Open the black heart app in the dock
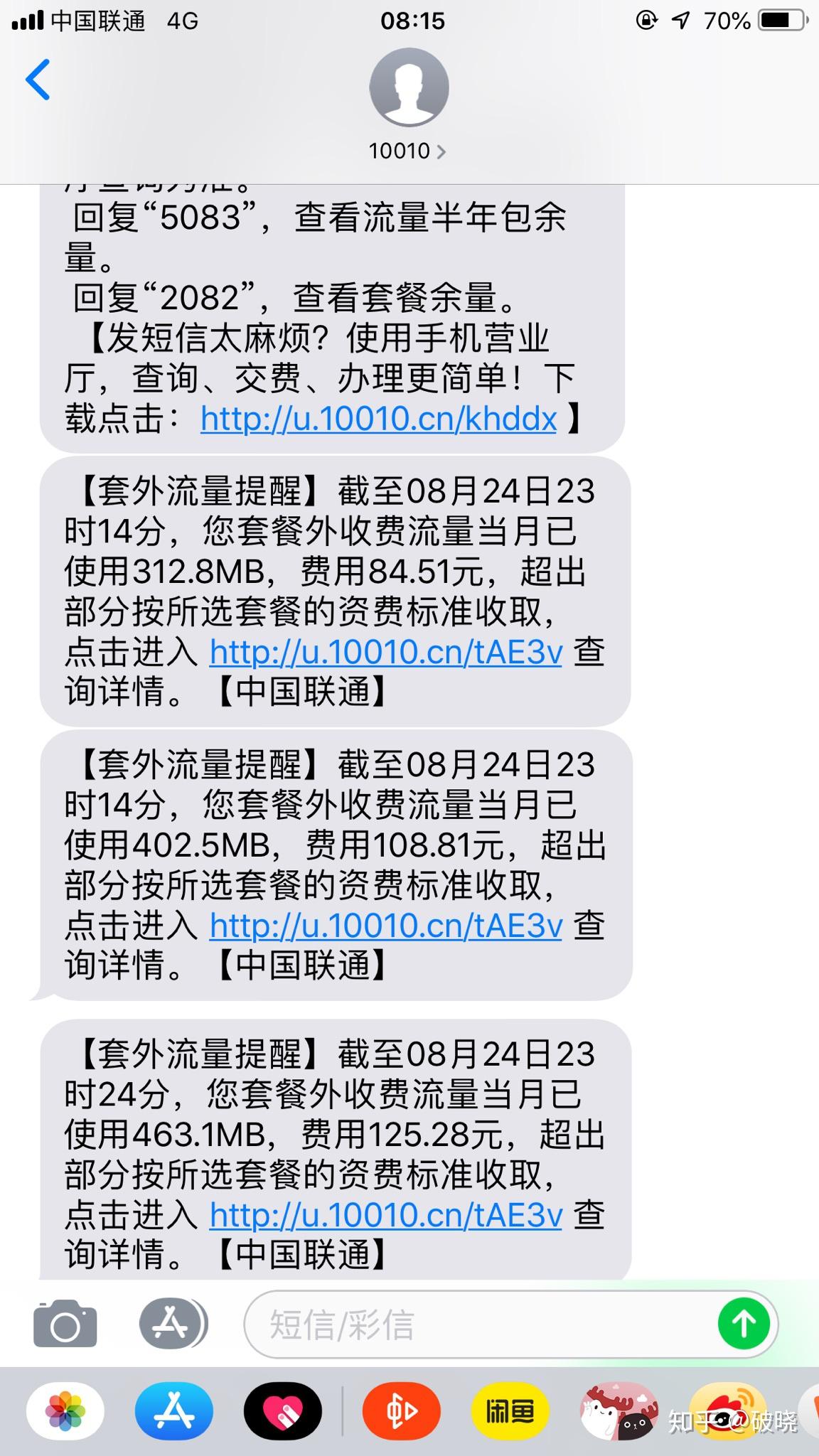 282,1413
